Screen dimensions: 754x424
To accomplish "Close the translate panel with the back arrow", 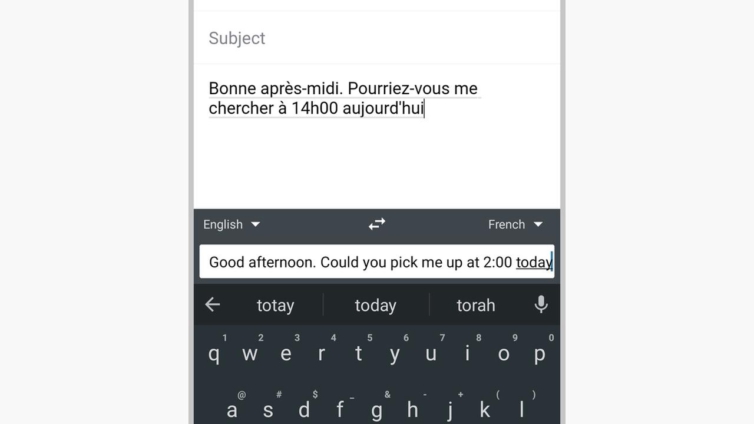I will (x=212, y=305).
